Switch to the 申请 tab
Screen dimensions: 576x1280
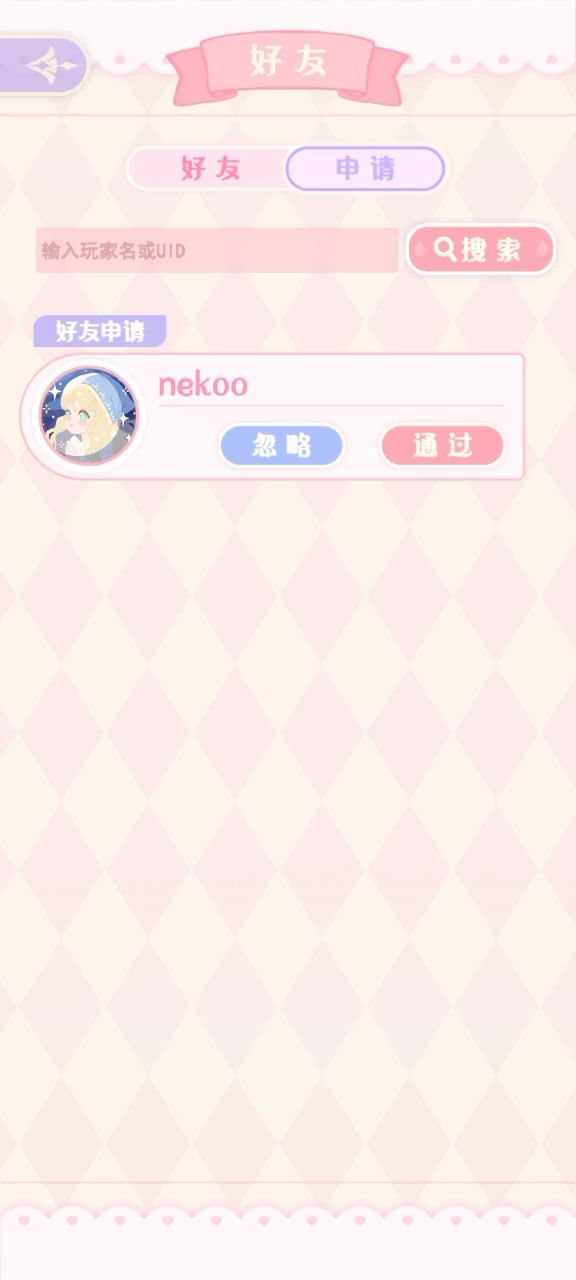(x=365, y=168)
